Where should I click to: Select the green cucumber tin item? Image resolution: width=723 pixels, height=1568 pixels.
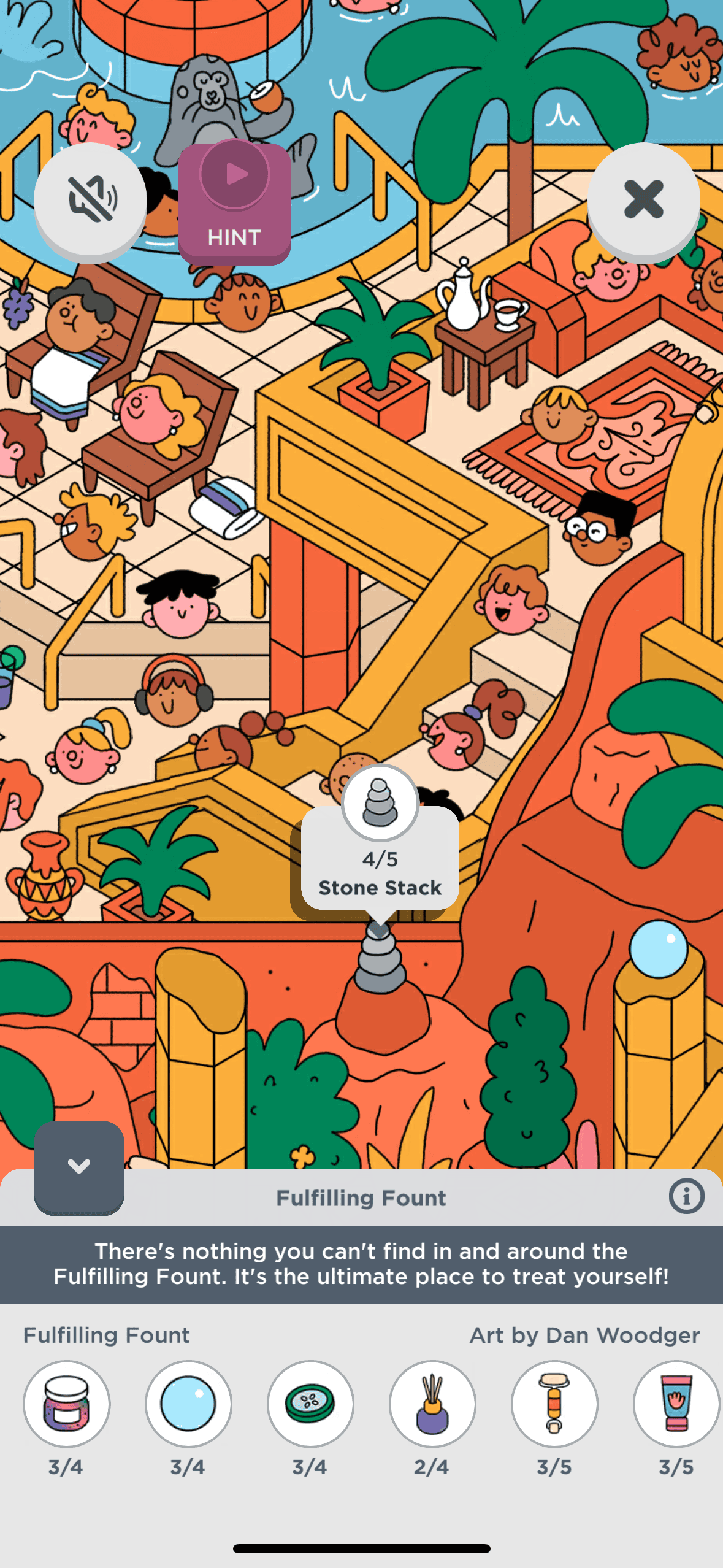[x=310, y=1404]
